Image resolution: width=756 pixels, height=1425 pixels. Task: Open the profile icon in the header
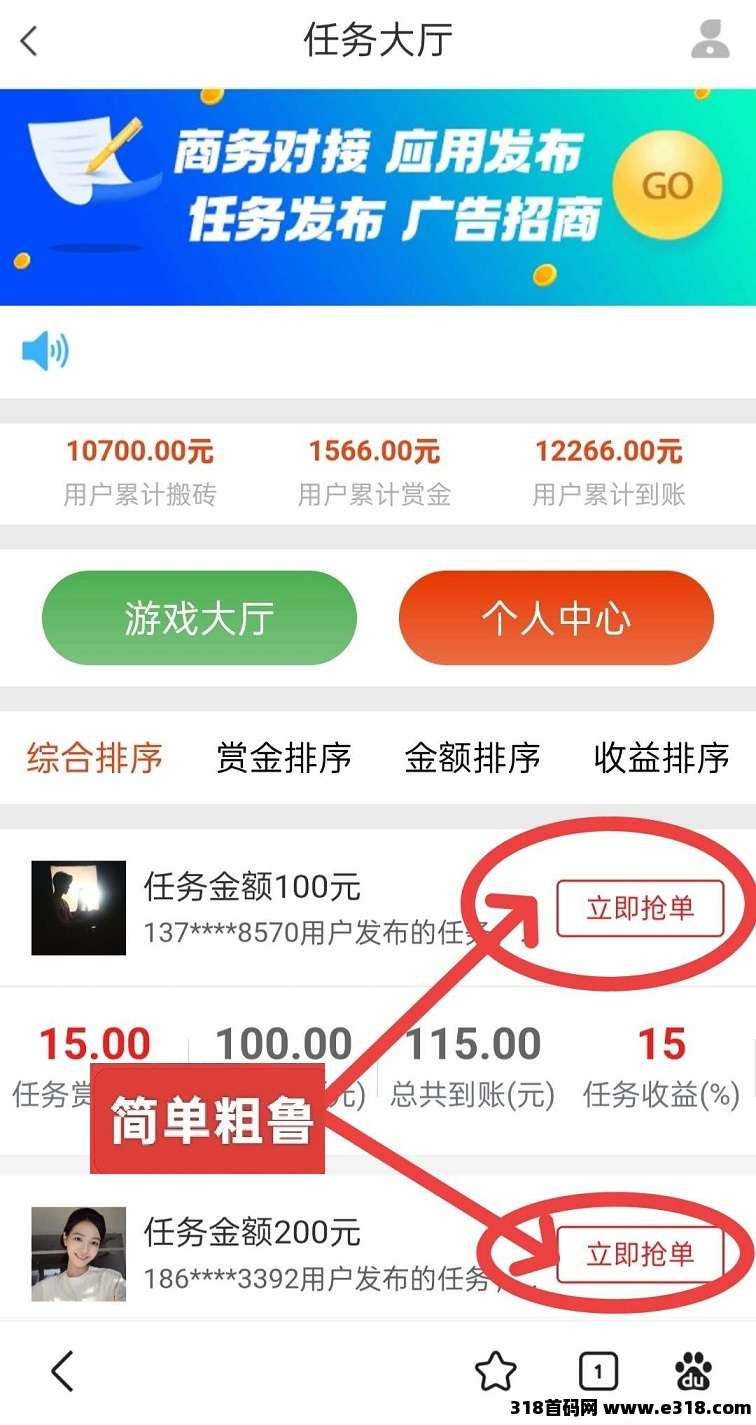[x=710, y=40]
